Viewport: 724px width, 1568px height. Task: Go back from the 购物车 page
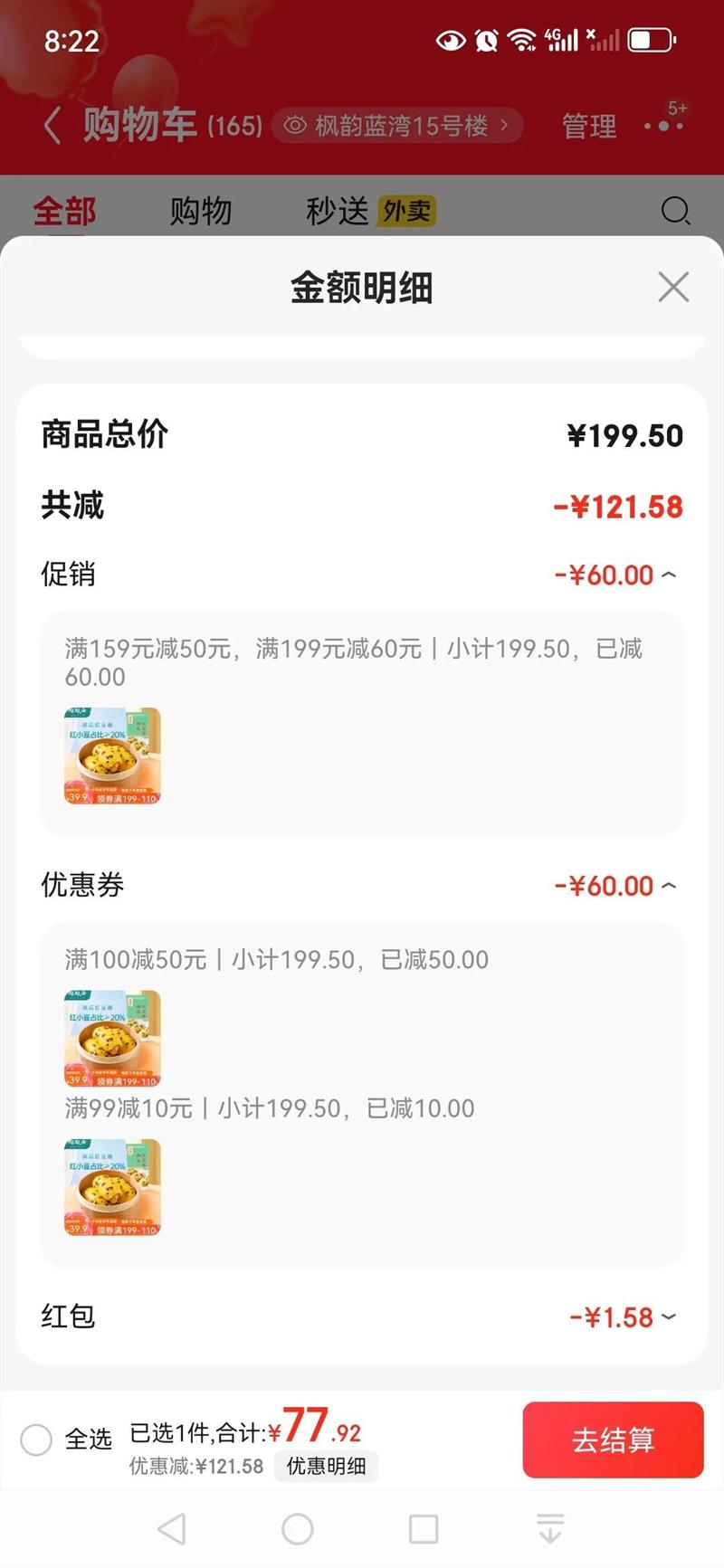[x=52, y=125]
